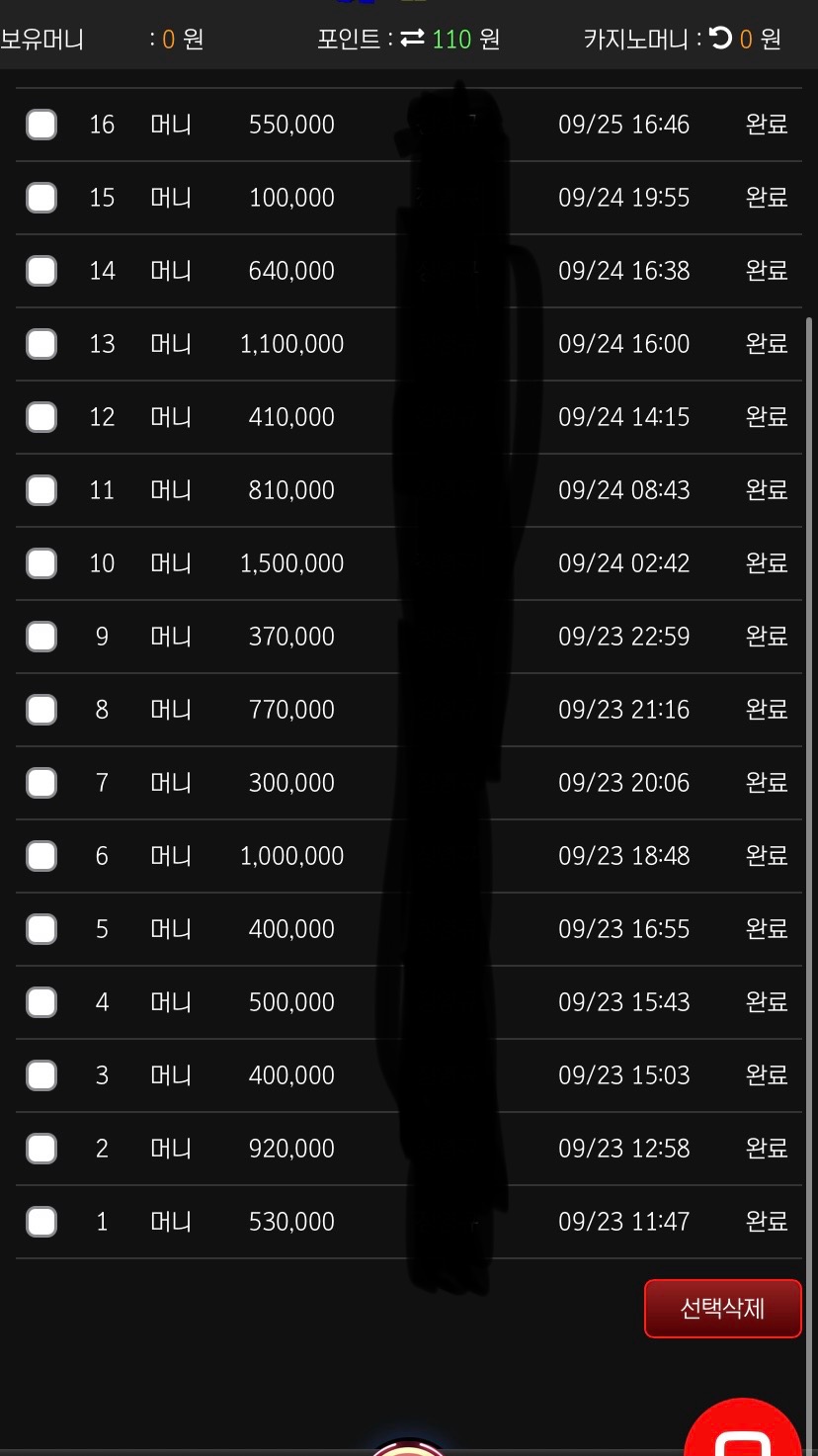Viewport: 818px width, 1456px height.
Task: Check row 10 with 1,500,000
Action: tap(41, 563)
